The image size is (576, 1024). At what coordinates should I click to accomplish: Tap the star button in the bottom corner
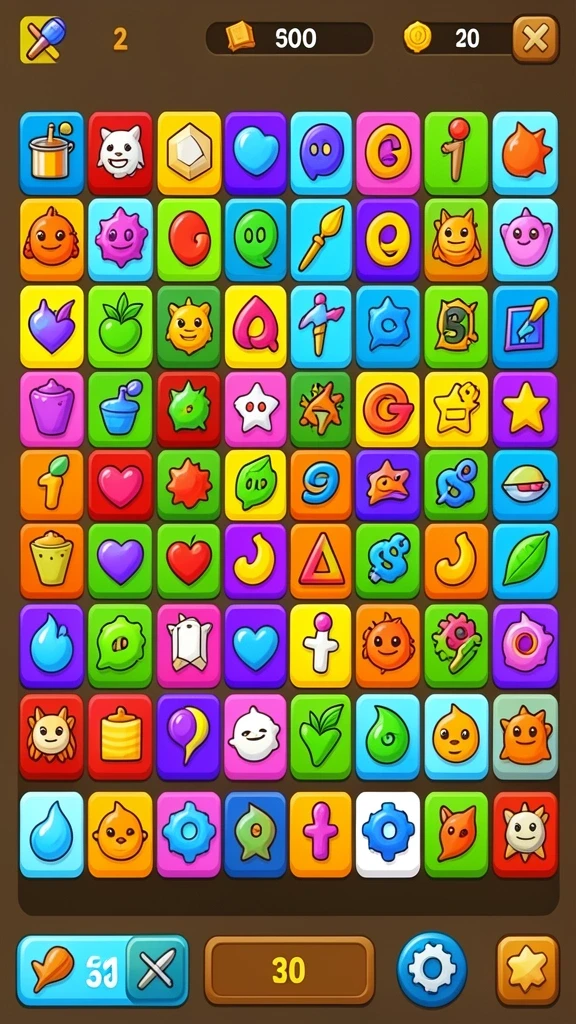[x=528, y=970]
